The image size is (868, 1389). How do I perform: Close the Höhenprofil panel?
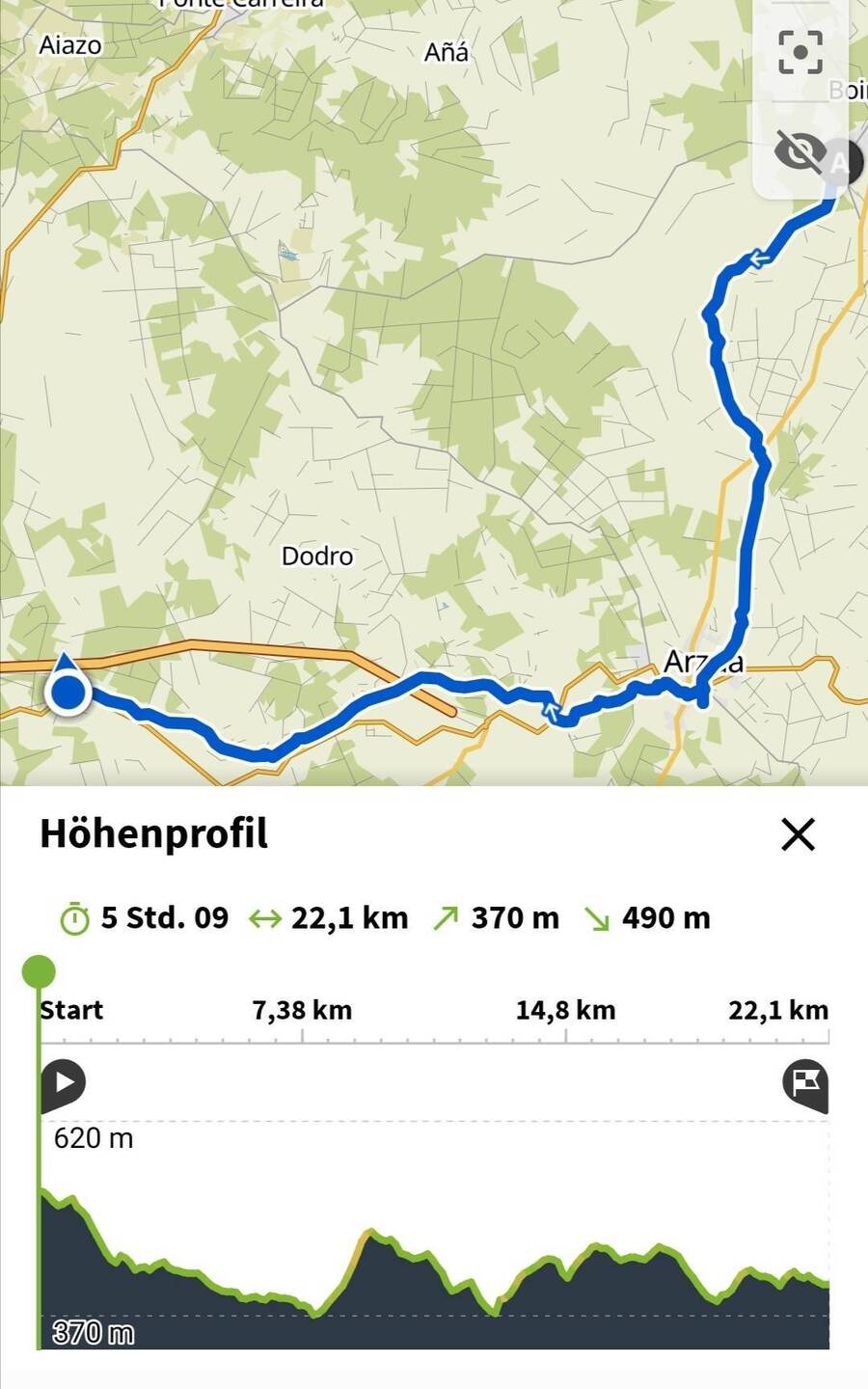[798, 834]
